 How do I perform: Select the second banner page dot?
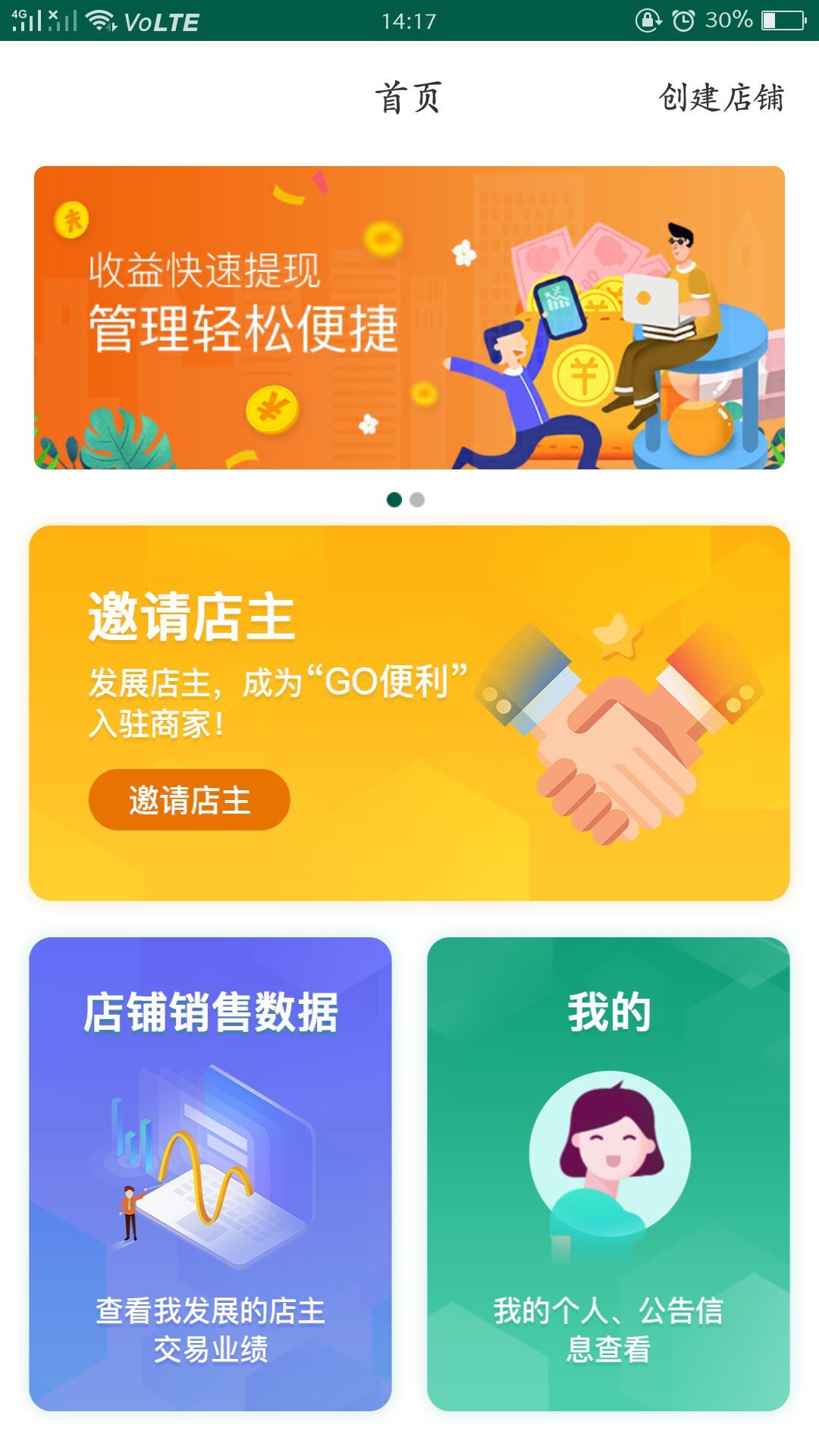click(417, 500)
